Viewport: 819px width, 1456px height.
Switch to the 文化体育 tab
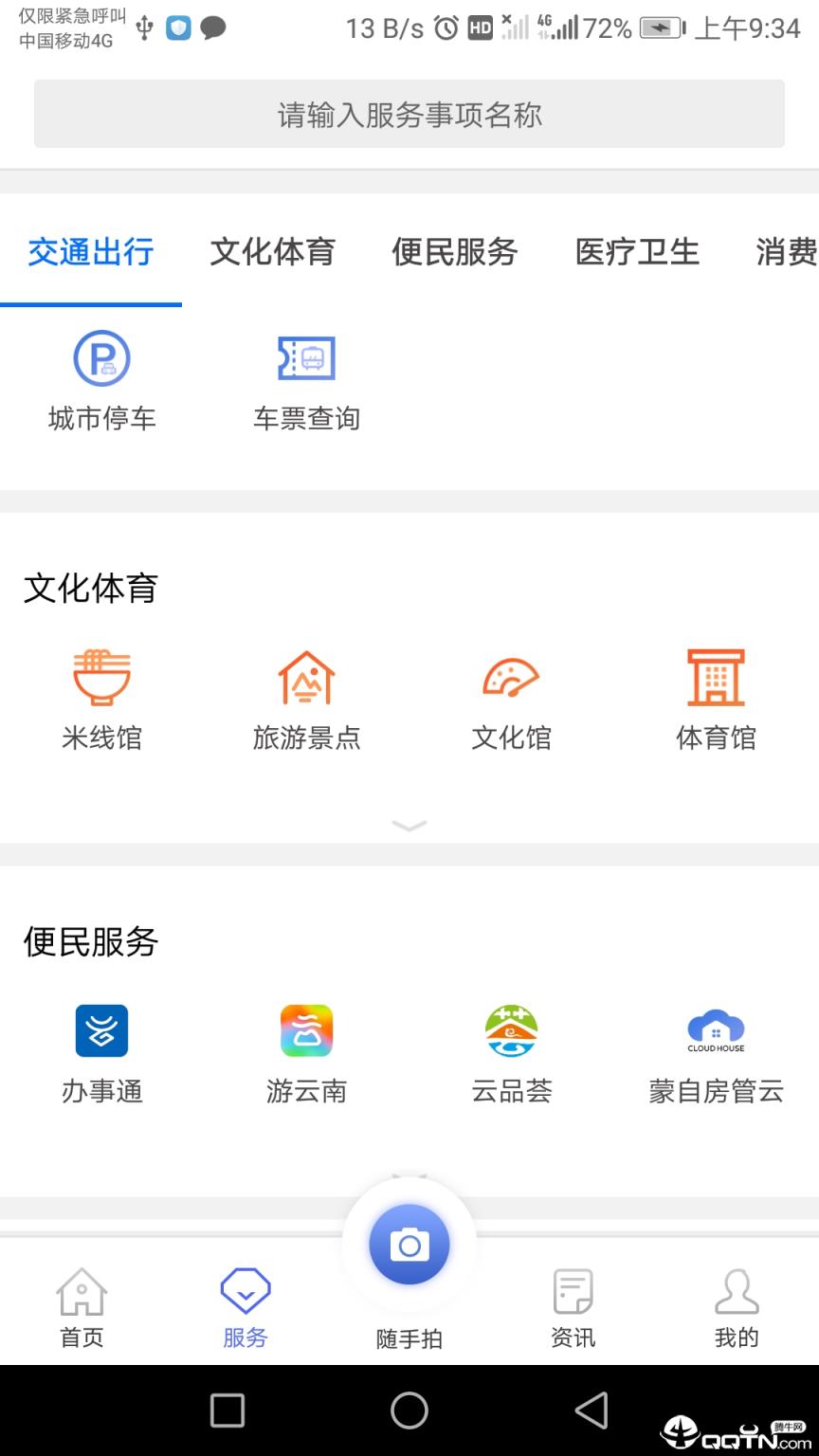273,252
